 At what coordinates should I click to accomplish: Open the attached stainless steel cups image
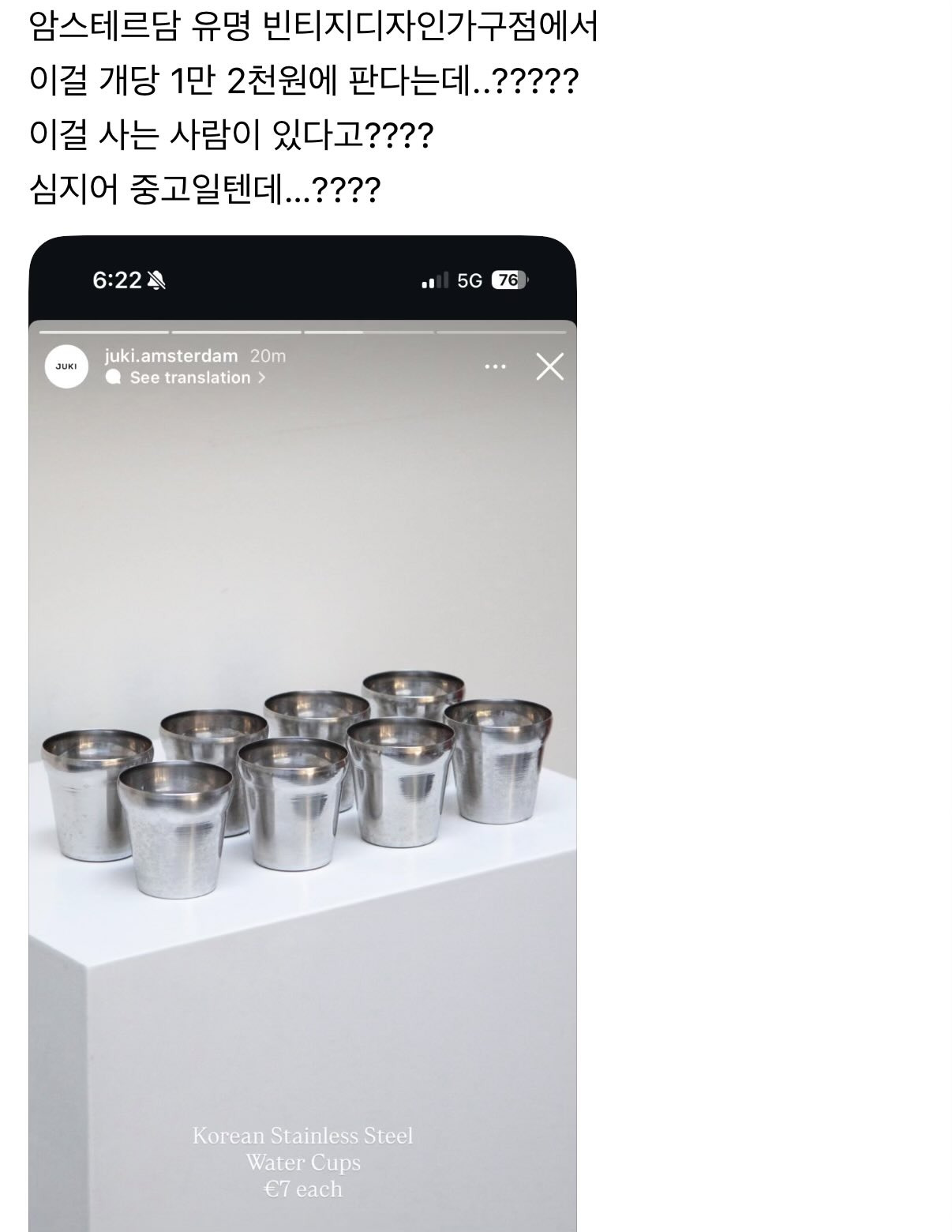pyautogui.click(x=302, y=734)
